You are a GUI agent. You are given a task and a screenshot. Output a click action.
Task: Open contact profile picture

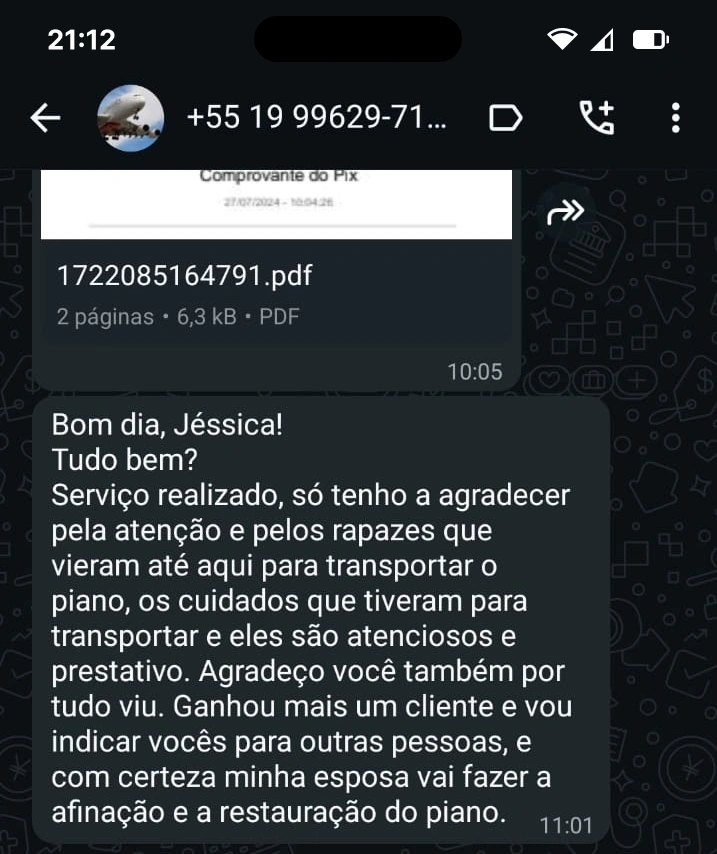pyautogui.click(x=130, y=119)
